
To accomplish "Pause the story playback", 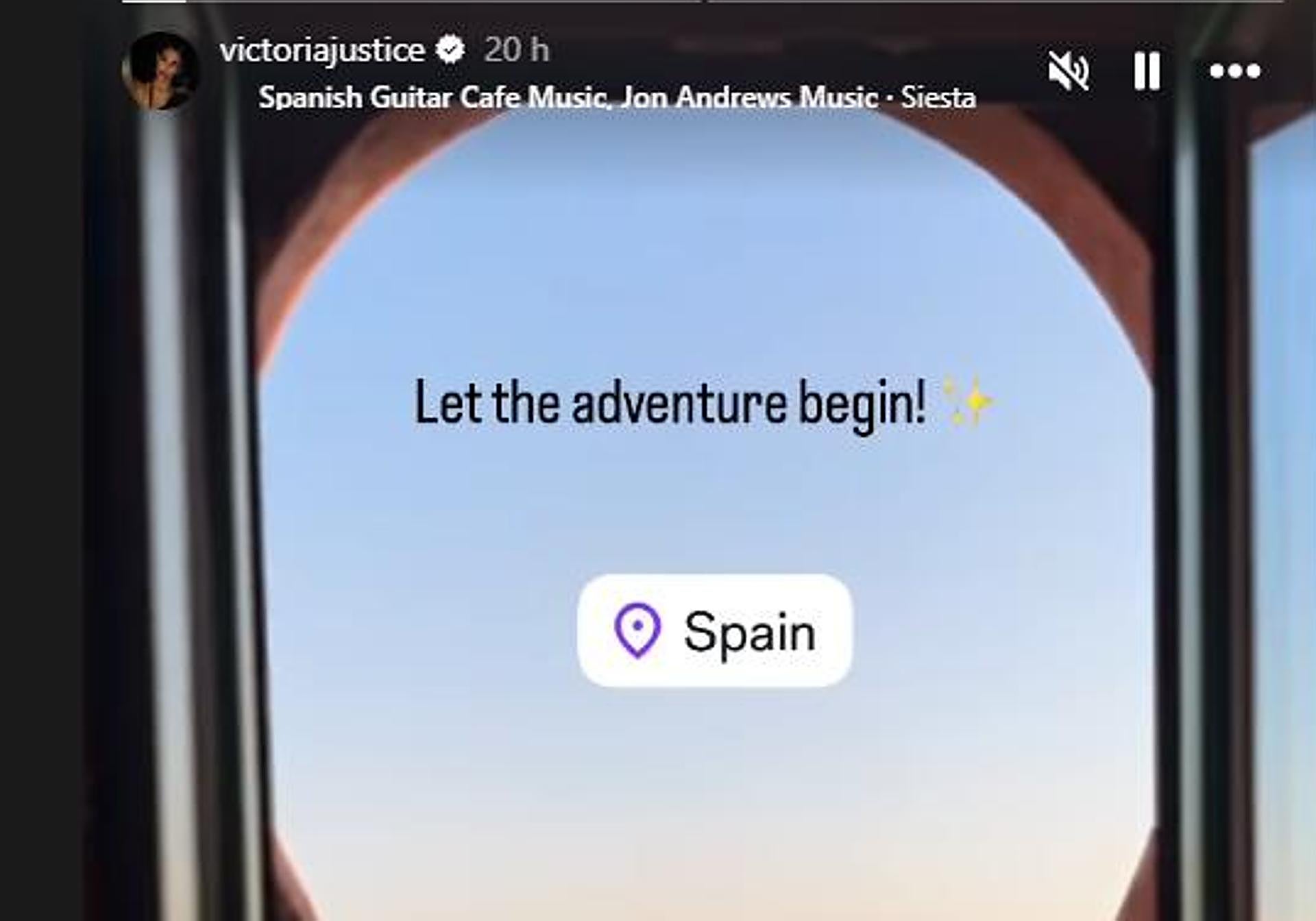I will point(1147,71).
